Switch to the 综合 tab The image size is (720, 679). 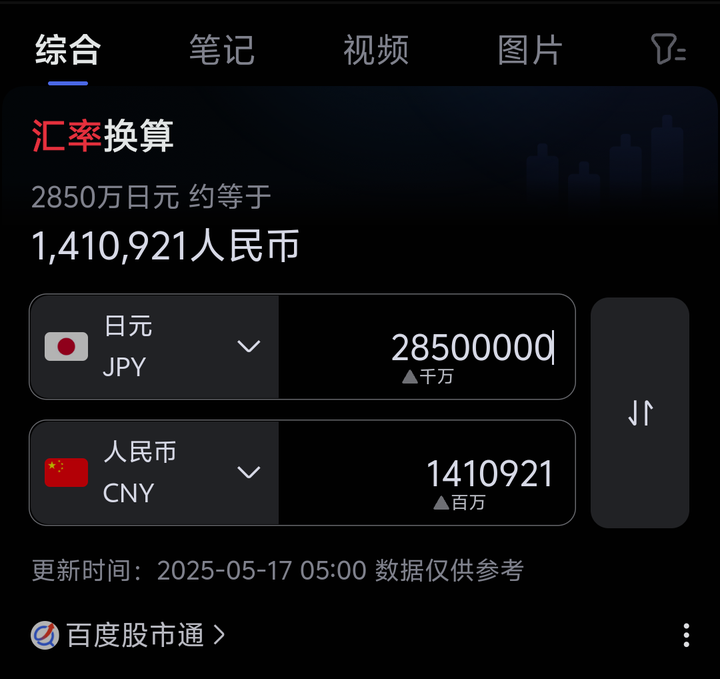(x=67, y=50)
